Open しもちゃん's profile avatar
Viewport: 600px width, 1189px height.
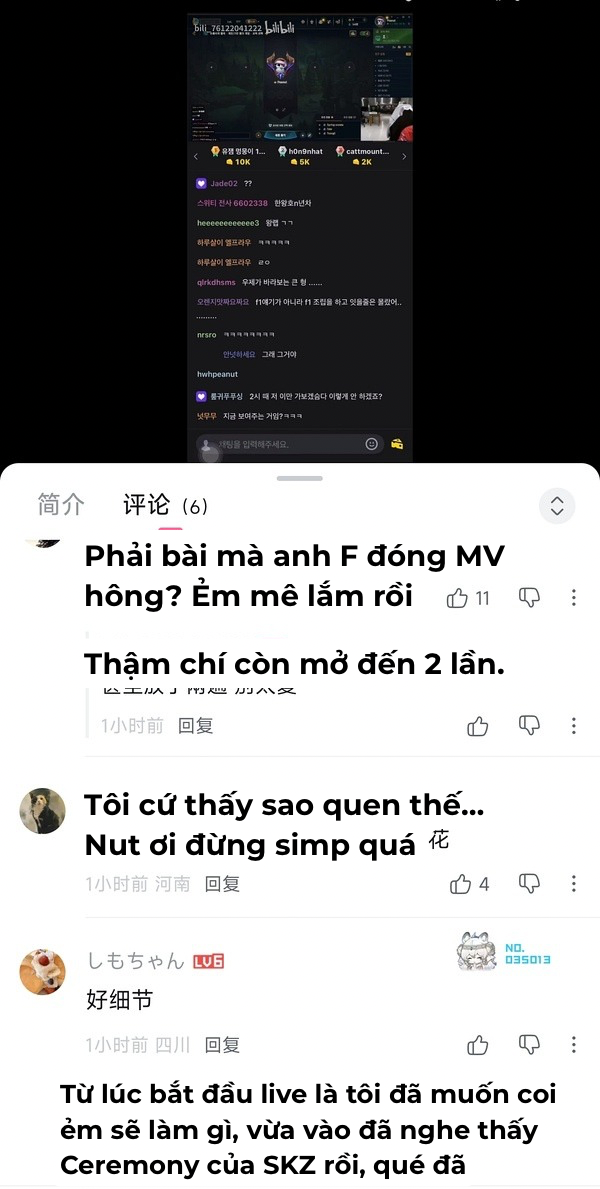[42, 971]
